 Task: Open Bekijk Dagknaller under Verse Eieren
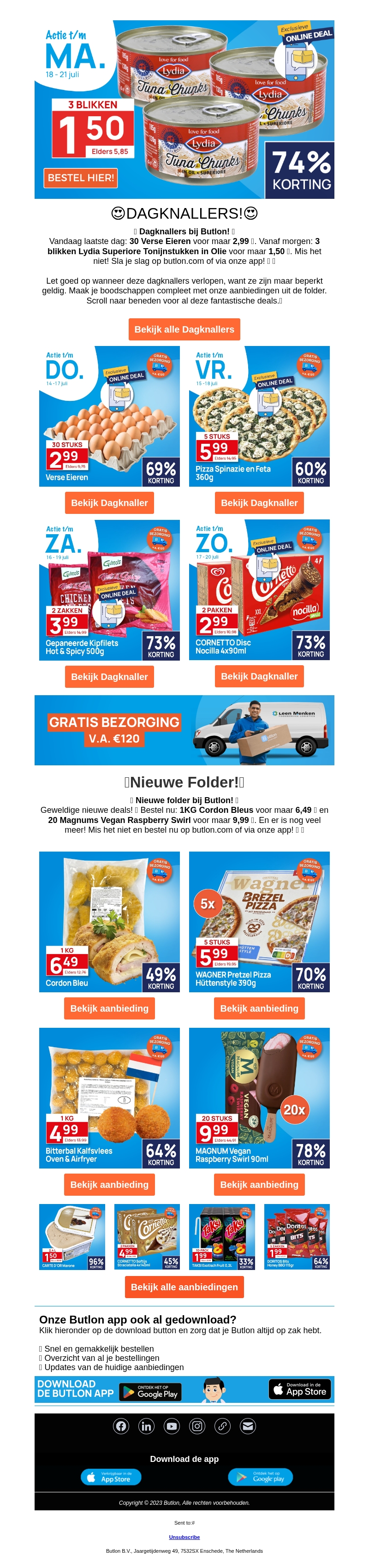109,503
